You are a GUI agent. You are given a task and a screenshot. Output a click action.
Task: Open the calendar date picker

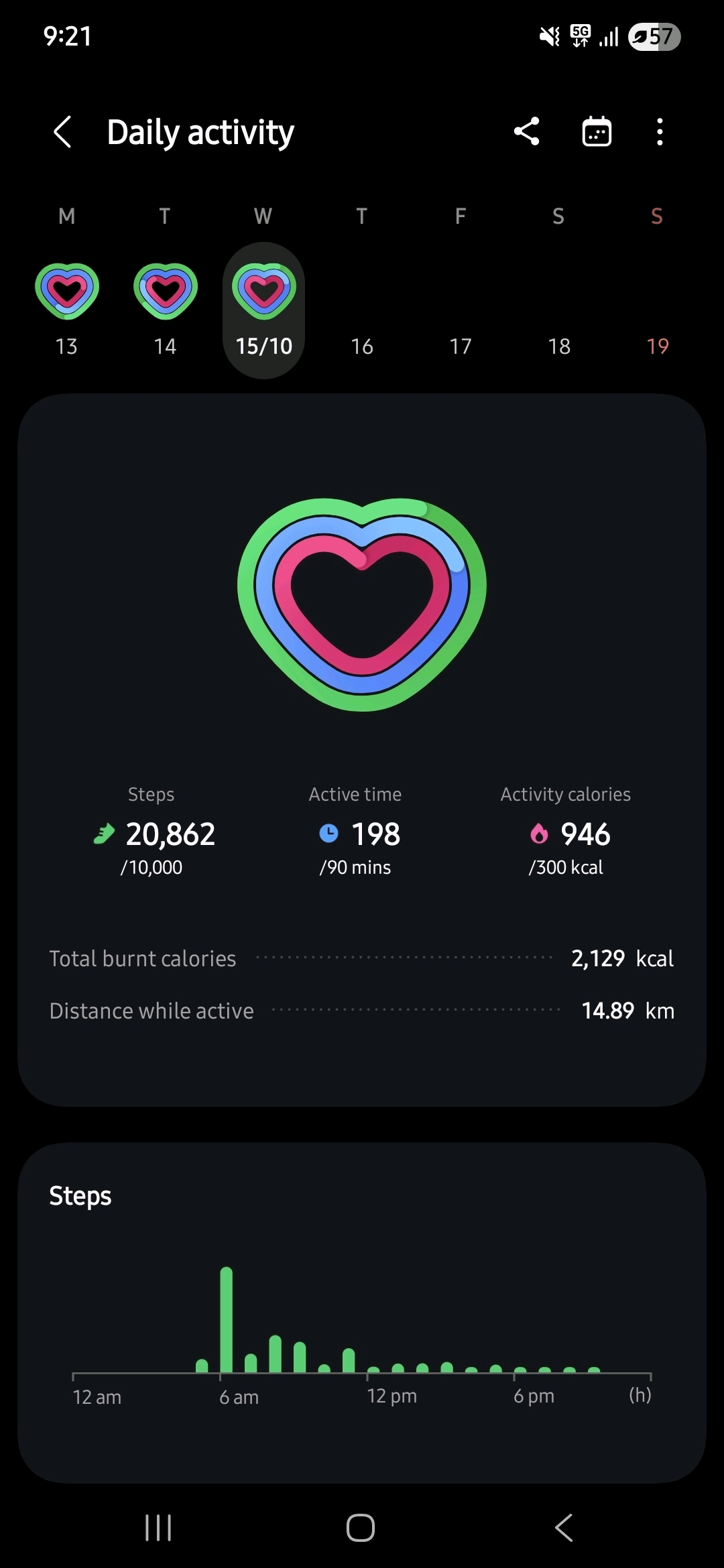[596, 131]
